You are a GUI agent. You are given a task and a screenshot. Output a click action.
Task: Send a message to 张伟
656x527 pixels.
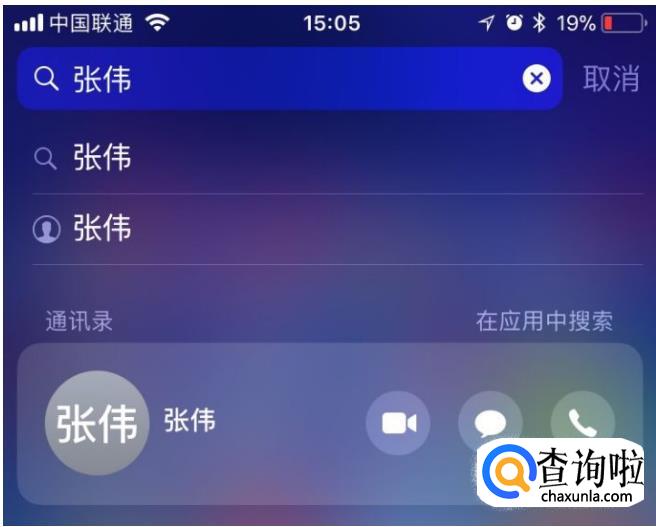click(490, 420)
